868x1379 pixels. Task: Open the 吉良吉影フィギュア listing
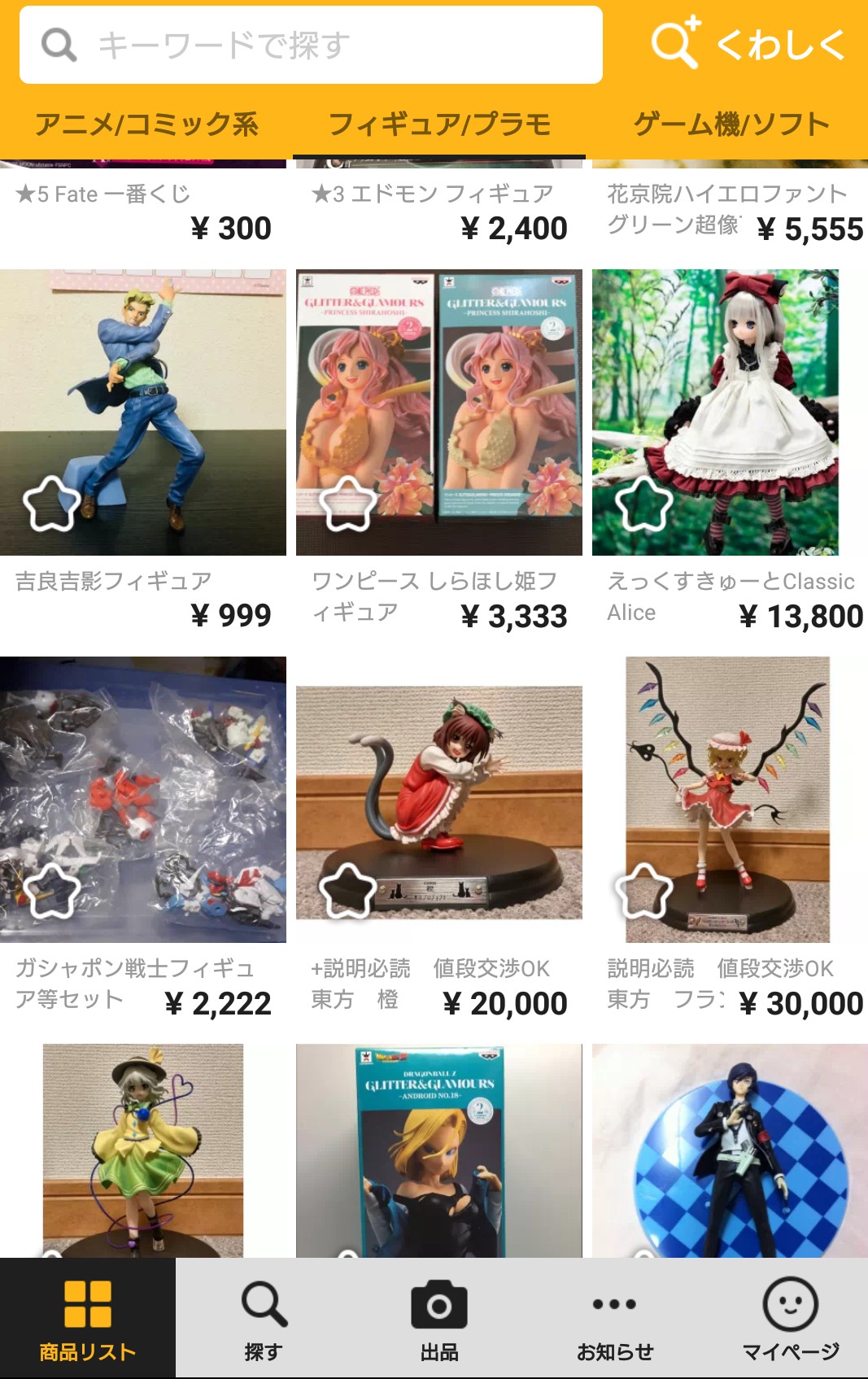click(143, 391)
